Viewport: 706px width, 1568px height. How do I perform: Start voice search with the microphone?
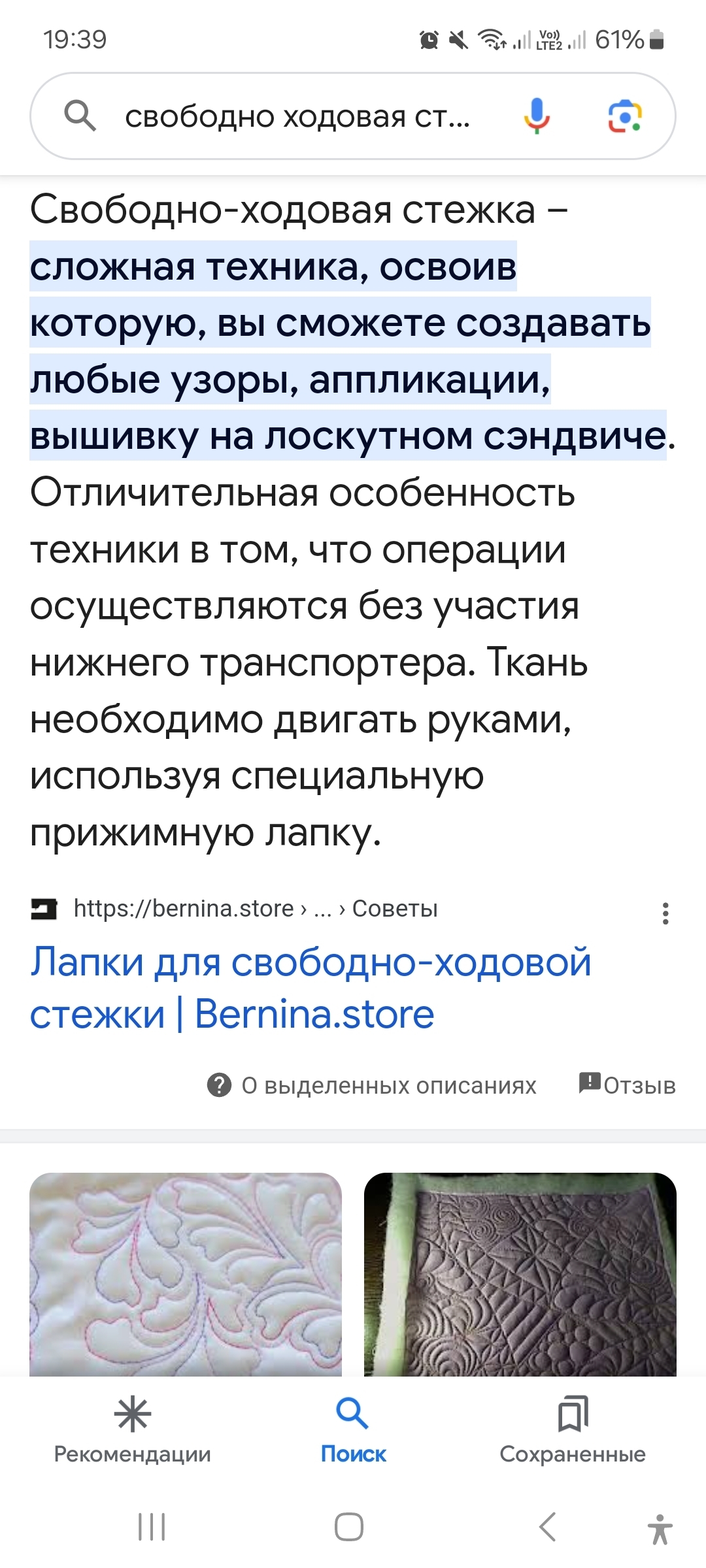point(537,116)
